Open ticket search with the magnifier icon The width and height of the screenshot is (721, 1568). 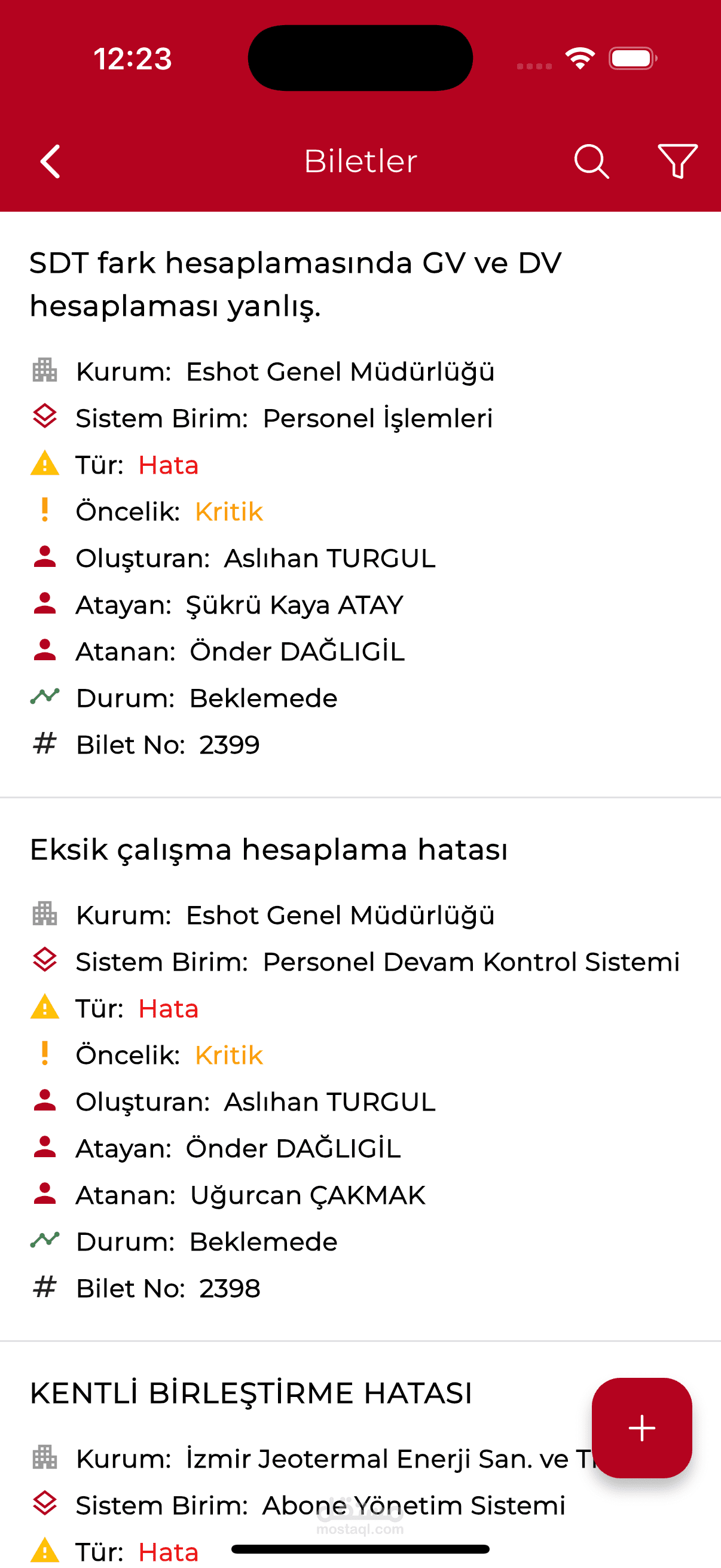pos(591,161)
